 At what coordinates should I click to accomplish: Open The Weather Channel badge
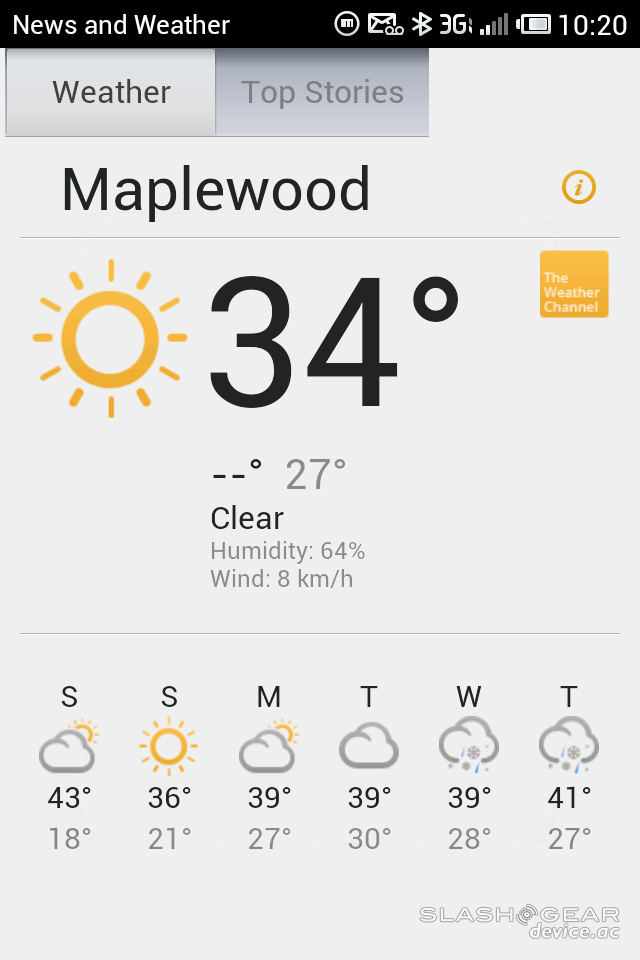coord(574,284)
